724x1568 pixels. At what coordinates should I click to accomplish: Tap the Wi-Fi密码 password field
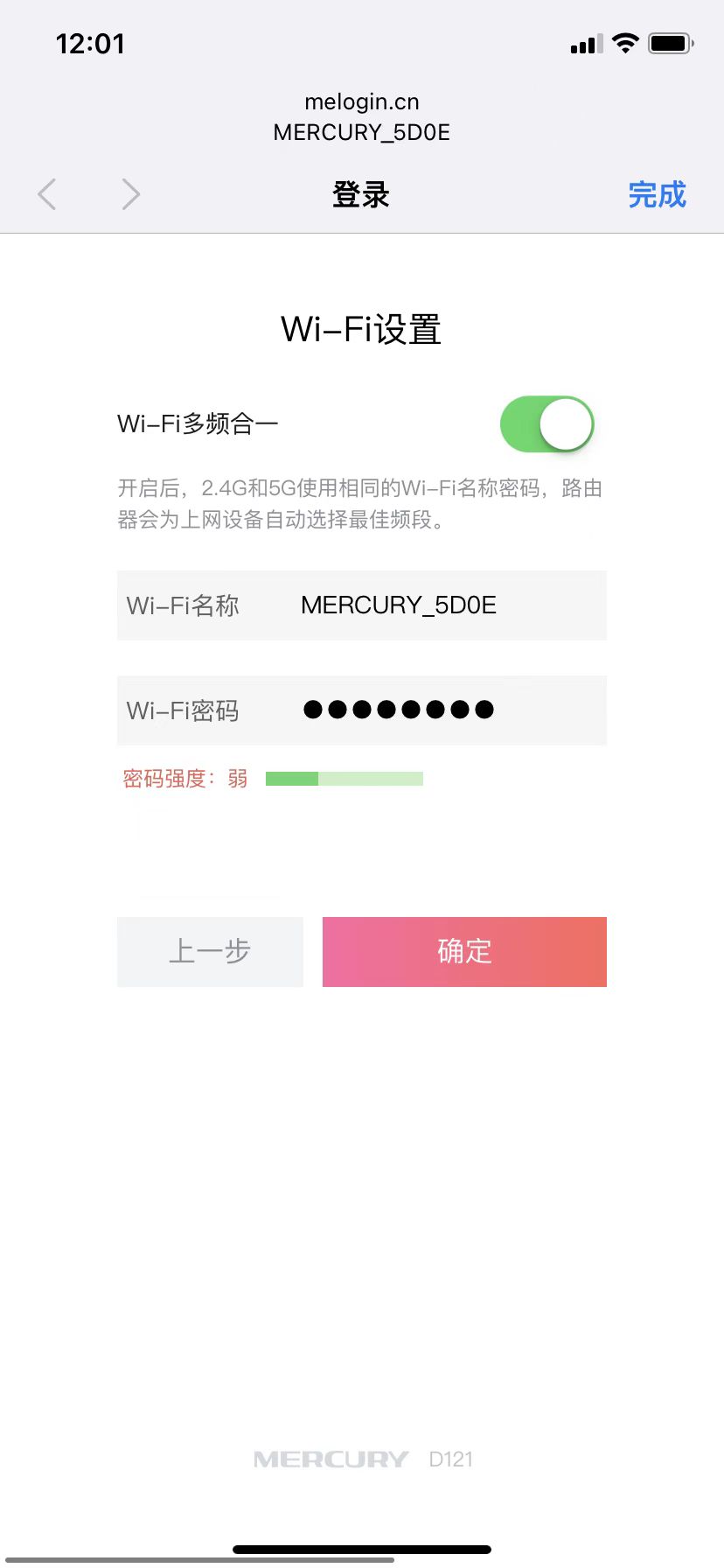361,710
